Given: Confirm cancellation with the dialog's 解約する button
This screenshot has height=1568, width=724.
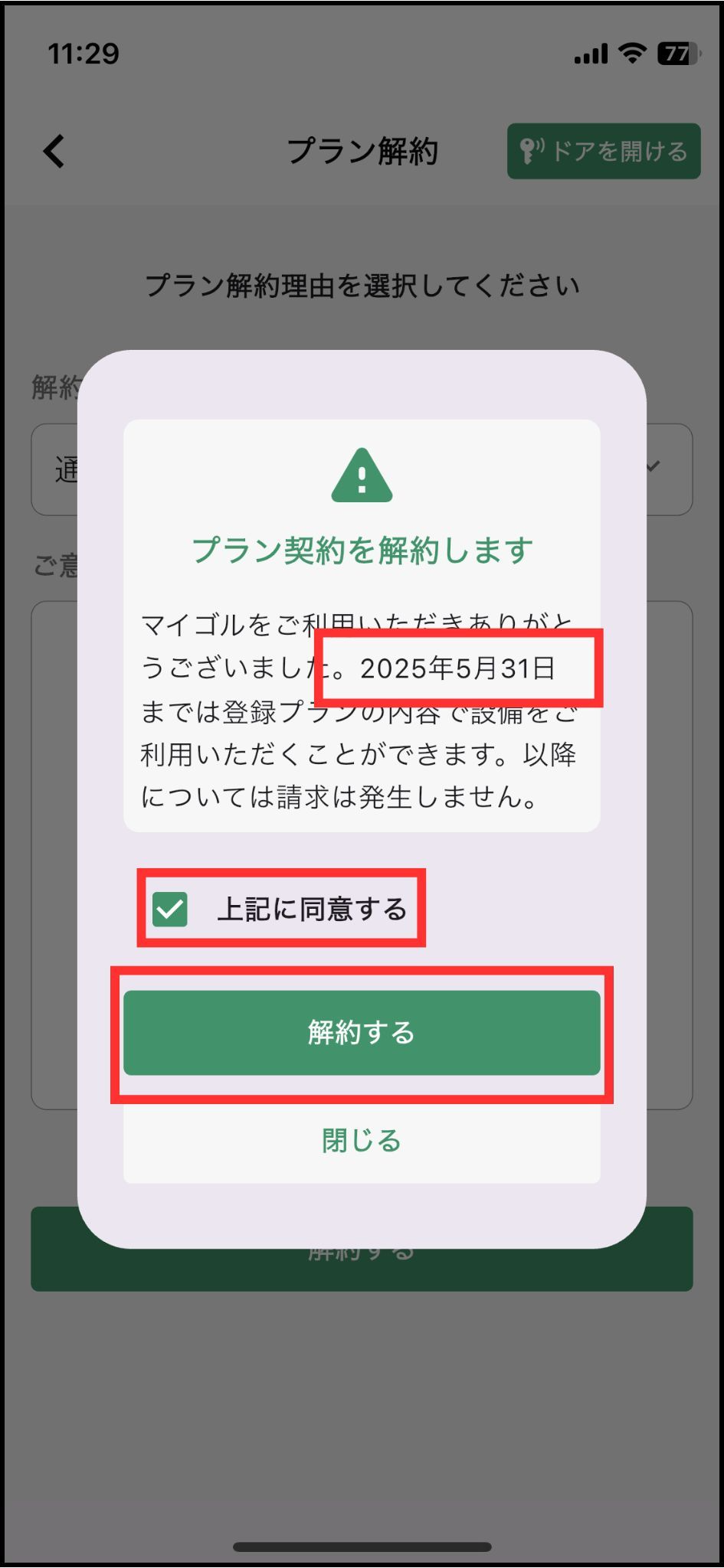Looking at the screenshot, I should 362,1033.
